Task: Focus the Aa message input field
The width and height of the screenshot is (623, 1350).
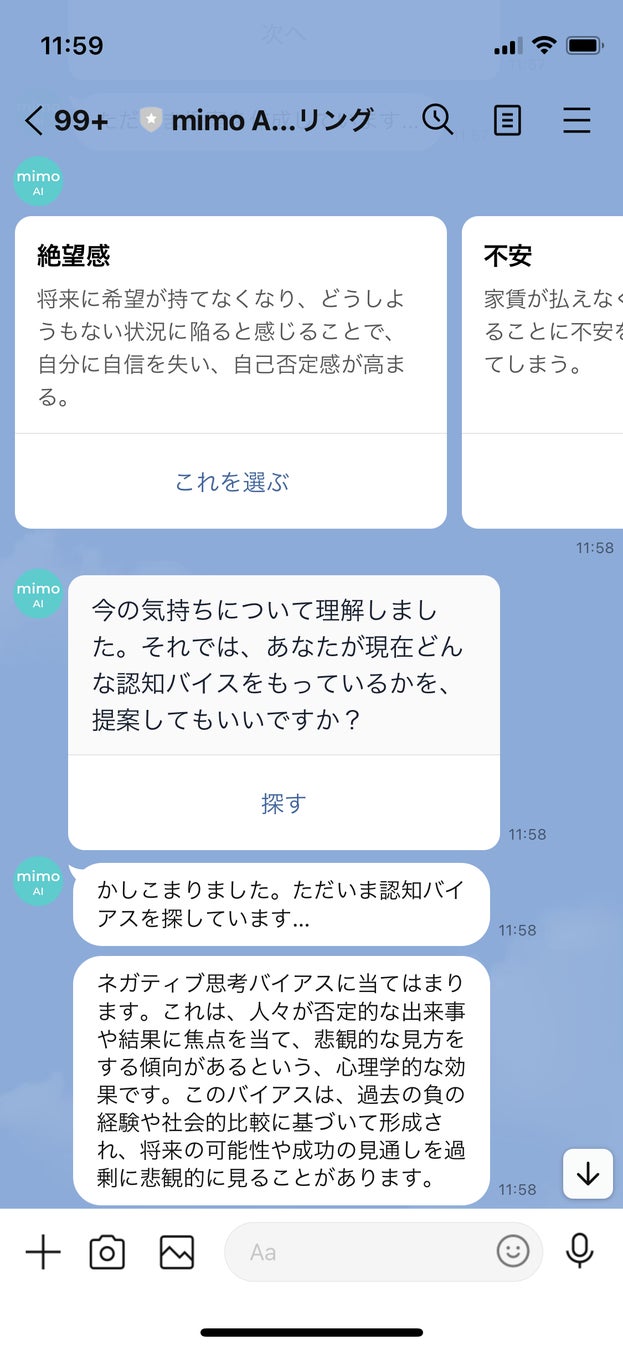Action: pyautogui.click(x=360, y=1252)
